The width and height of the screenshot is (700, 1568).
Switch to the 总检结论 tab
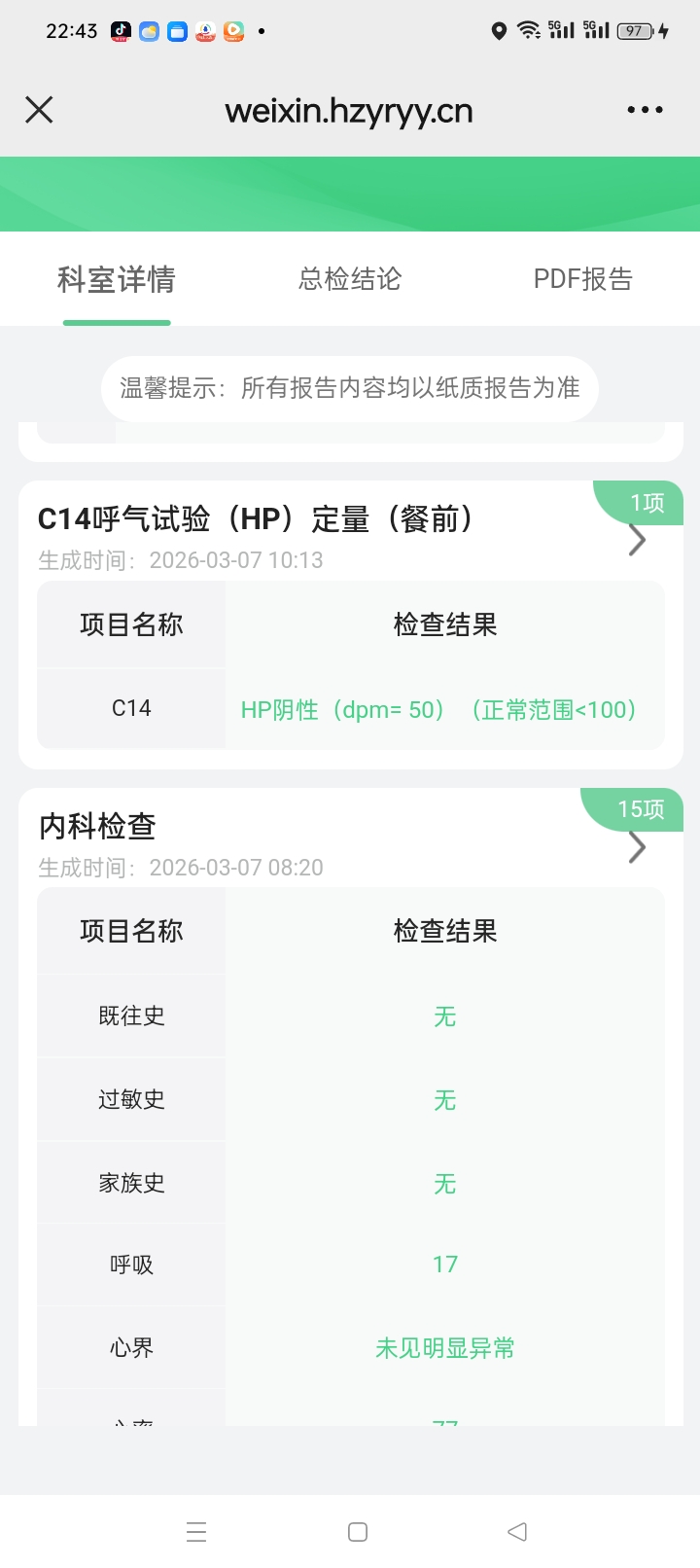pyautogui.click(x=350, y=280)
